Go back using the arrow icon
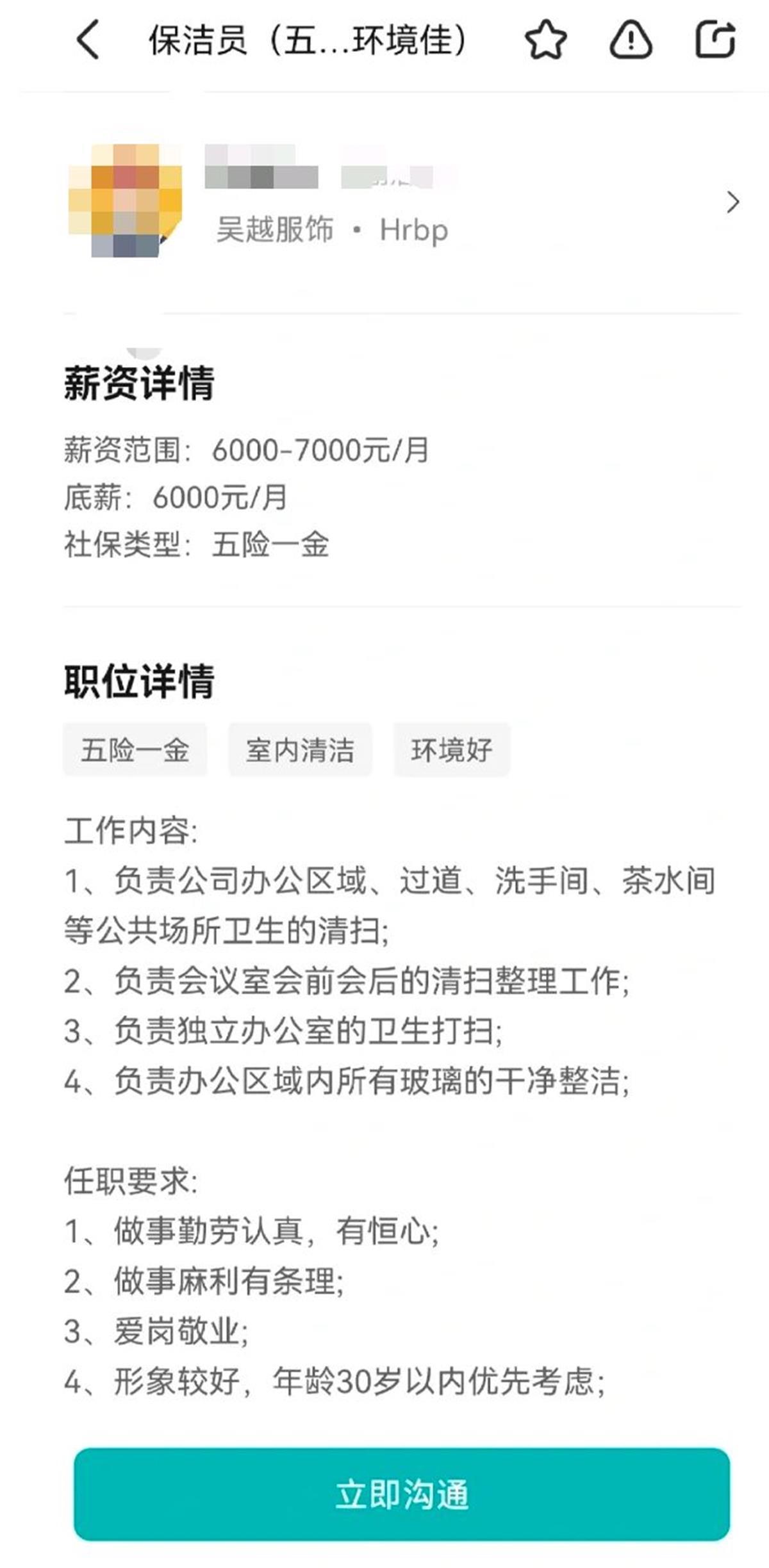 pyautogui.click(x=88, y=40)
